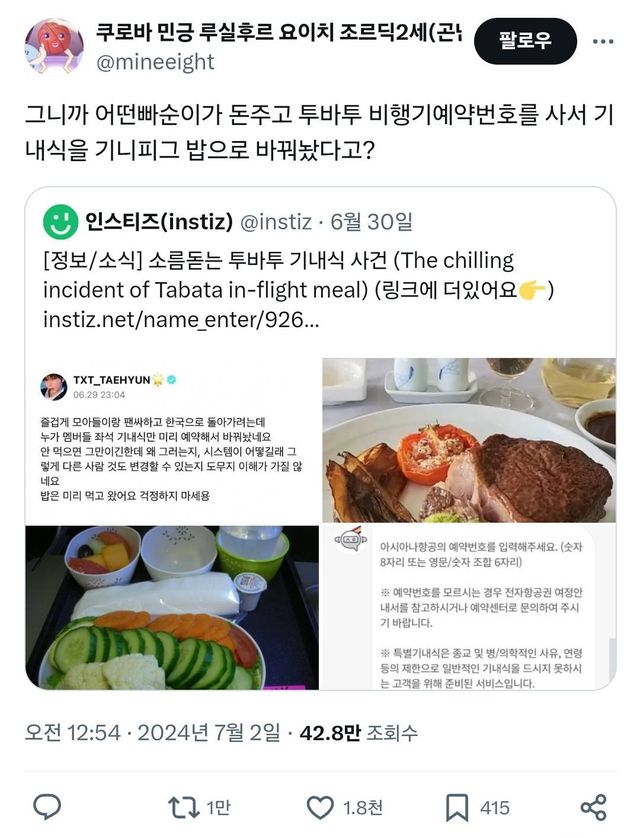Reply to this tweet
640x838 pixels.
click(46, 807)
